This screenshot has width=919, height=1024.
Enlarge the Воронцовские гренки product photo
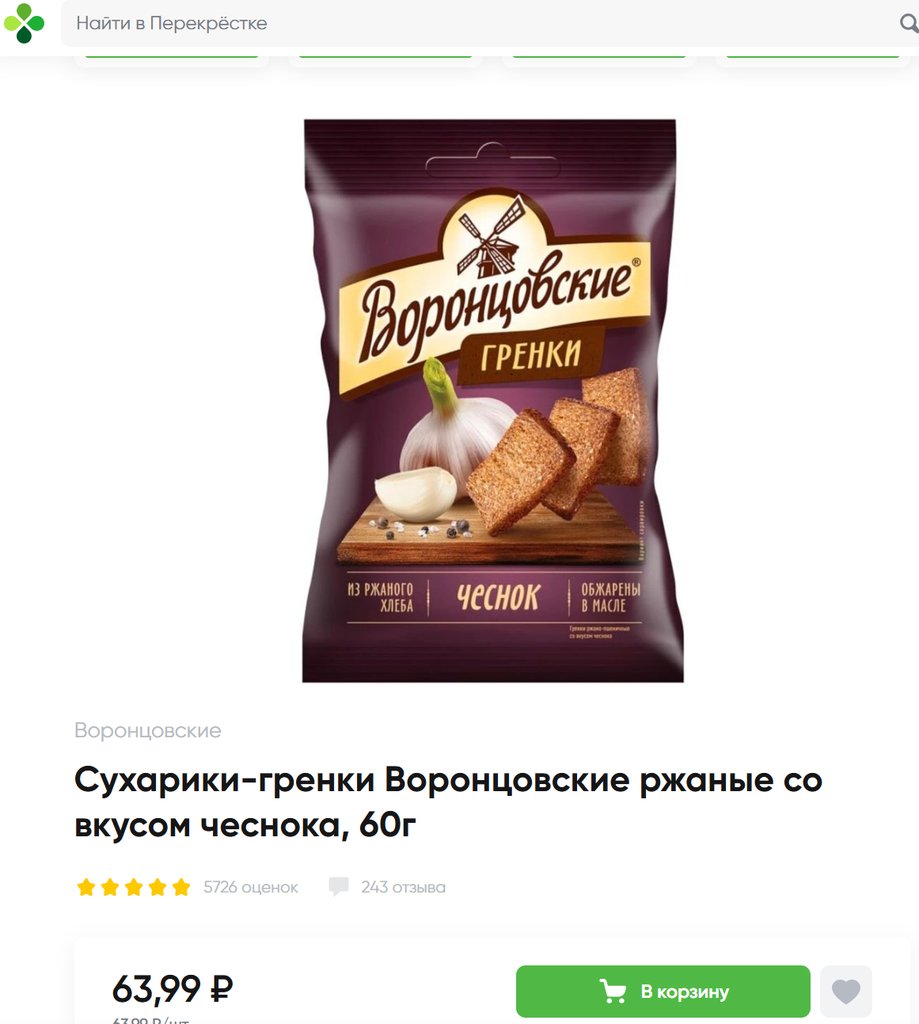pos(492,400)
